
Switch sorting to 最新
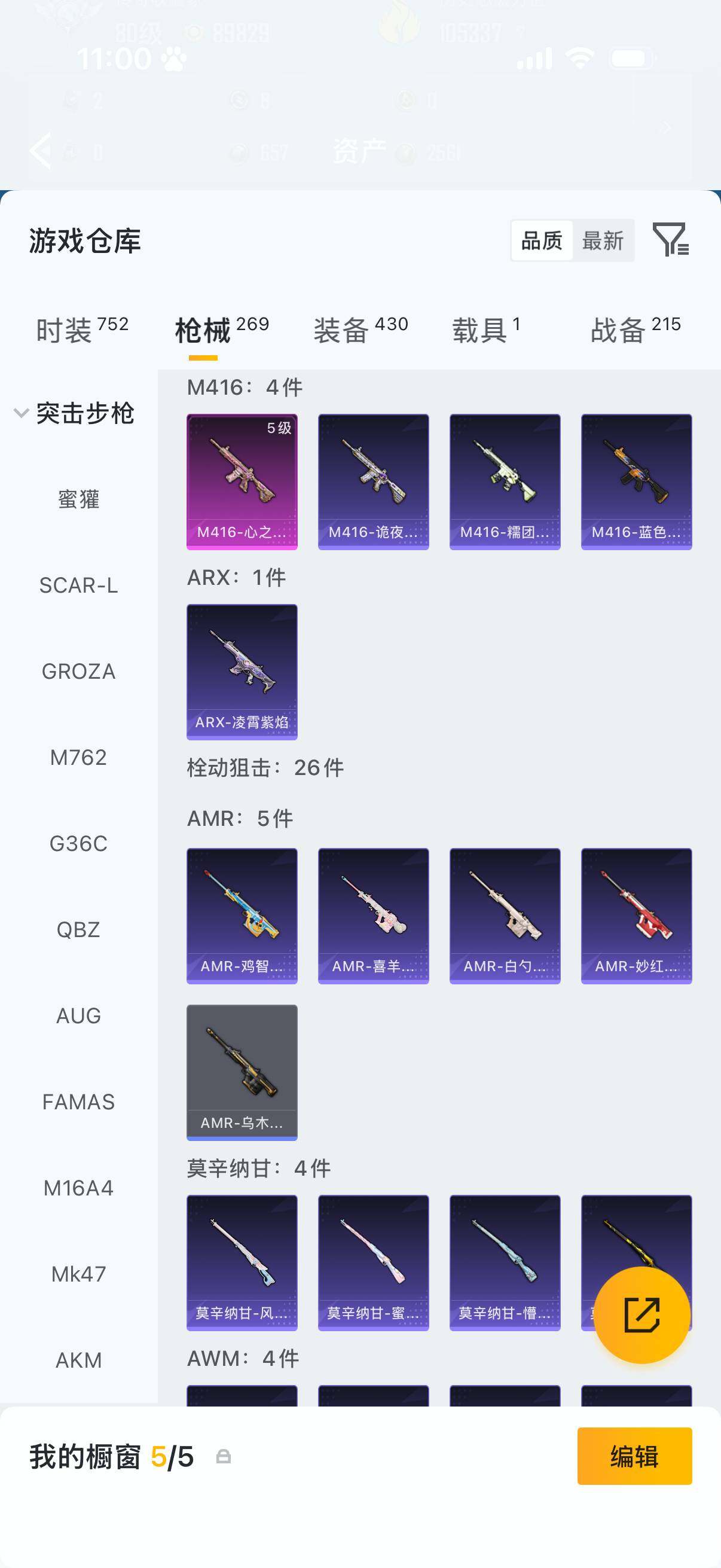(604, 240)
